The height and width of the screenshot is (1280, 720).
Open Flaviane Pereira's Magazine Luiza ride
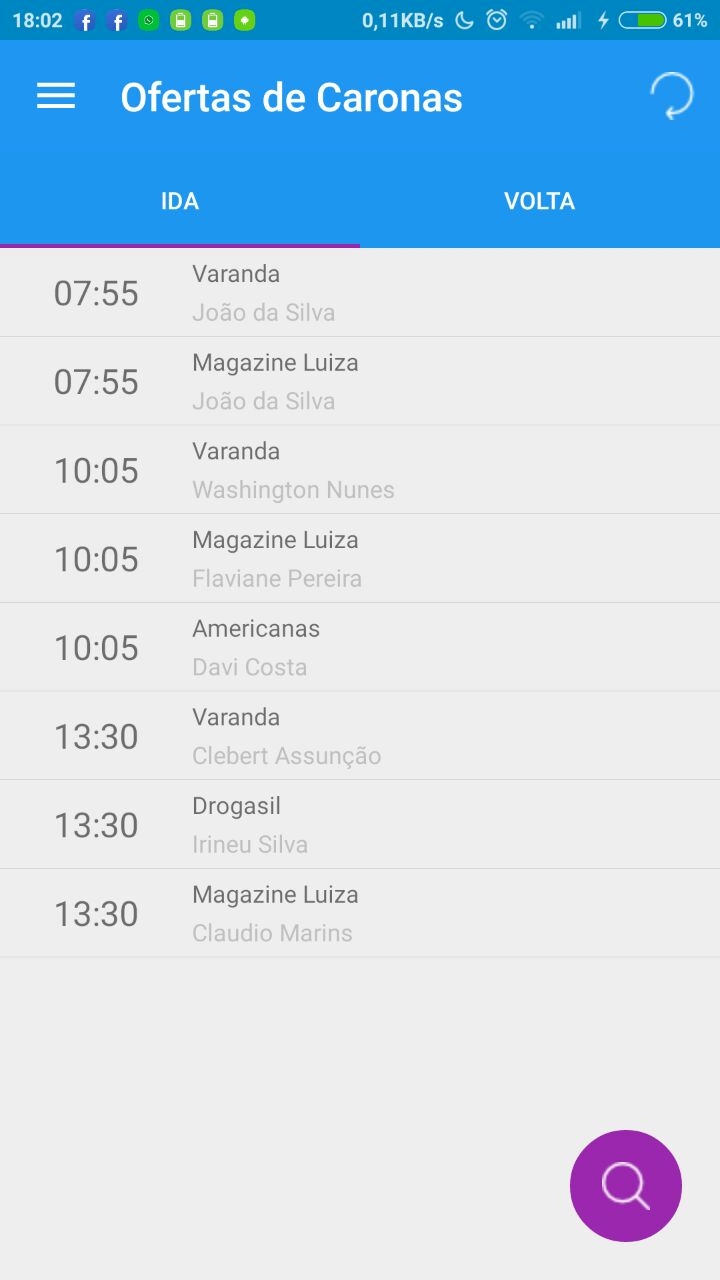(360, 559)
